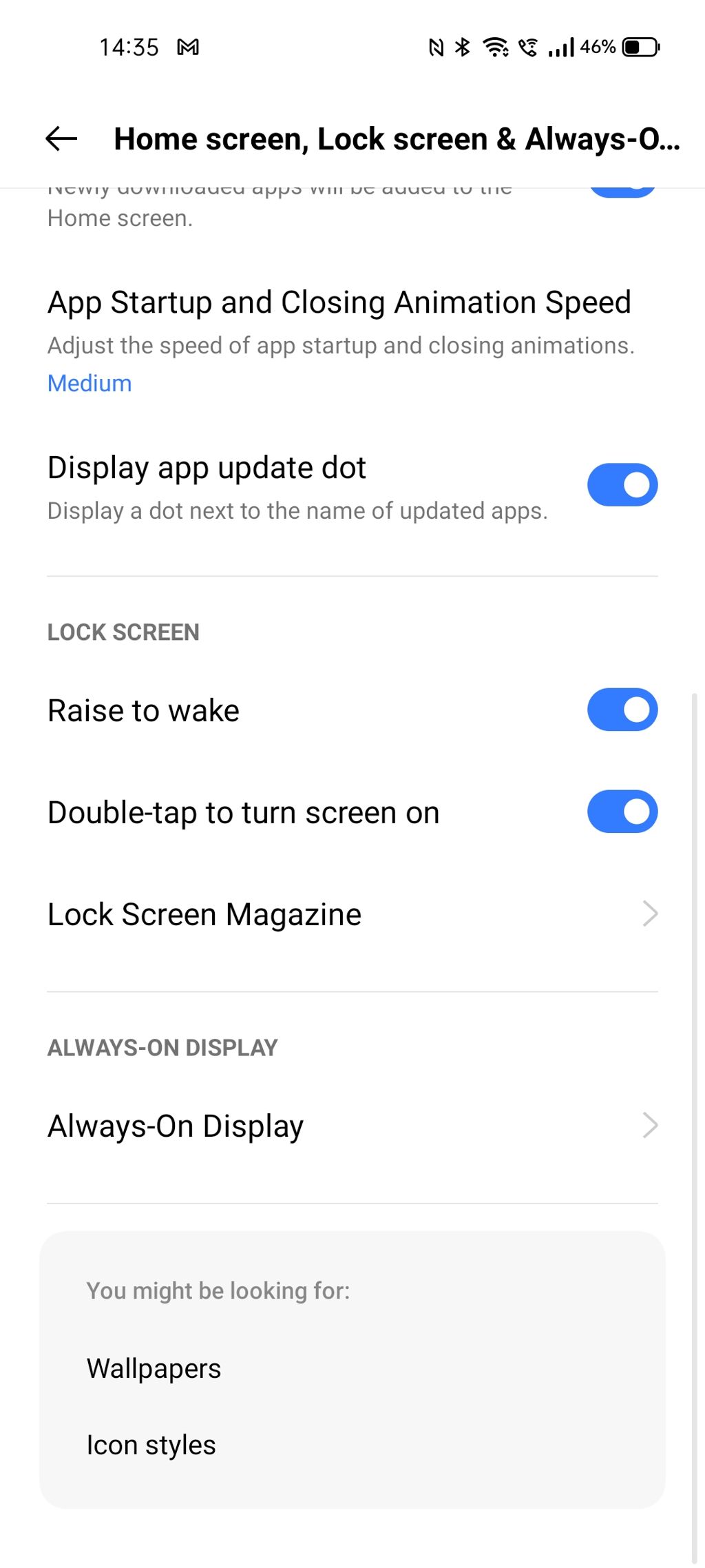Disable Raise to wake
Viewport: 705px width, 1568px height.
[622, 710]
